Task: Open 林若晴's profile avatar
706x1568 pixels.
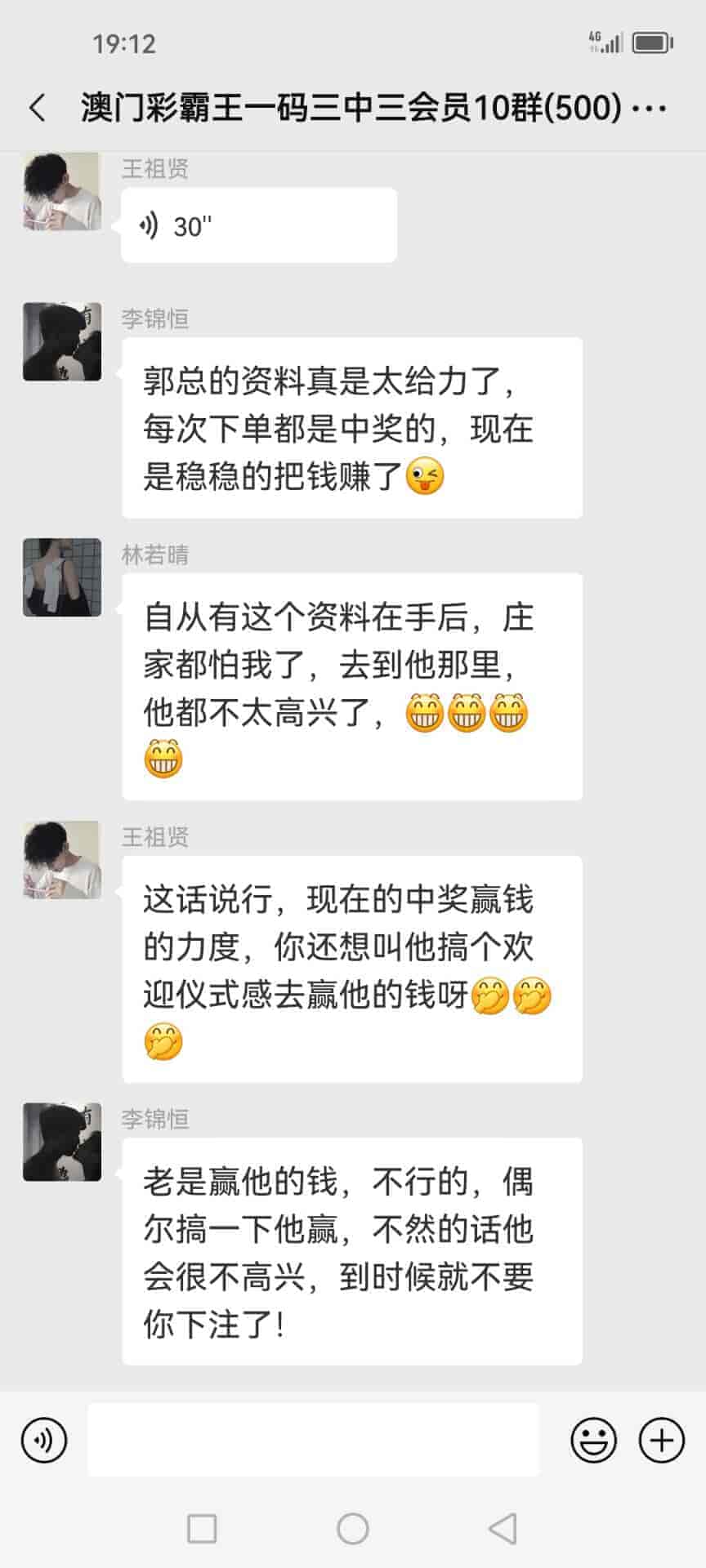Action: click(62, 577)
